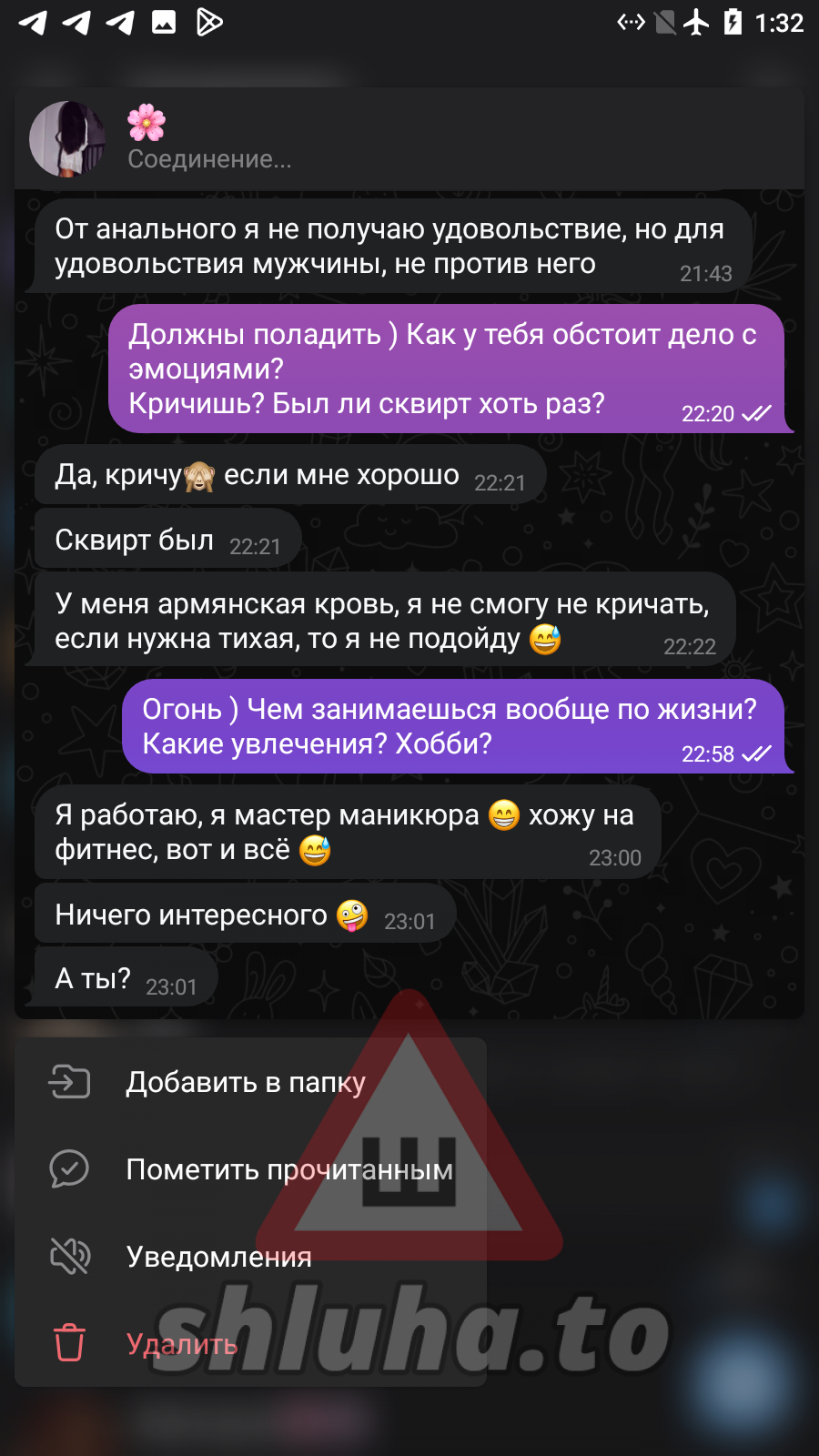The height and width of the screenshot is (1456, 819).
Task: Tap "Удалить" to delete the chat
Action: click(x=250, y=1344)
